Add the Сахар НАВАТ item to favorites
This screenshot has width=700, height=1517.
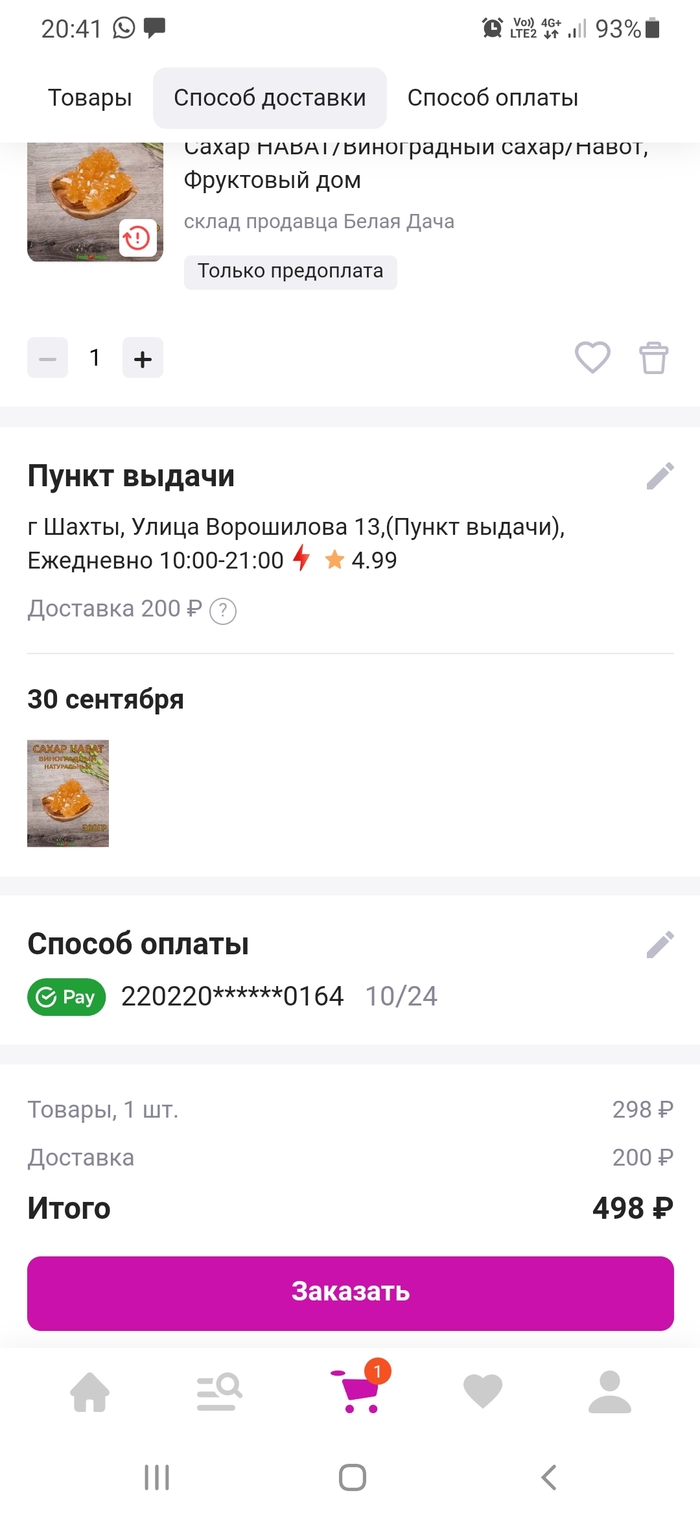click(592, 357)
